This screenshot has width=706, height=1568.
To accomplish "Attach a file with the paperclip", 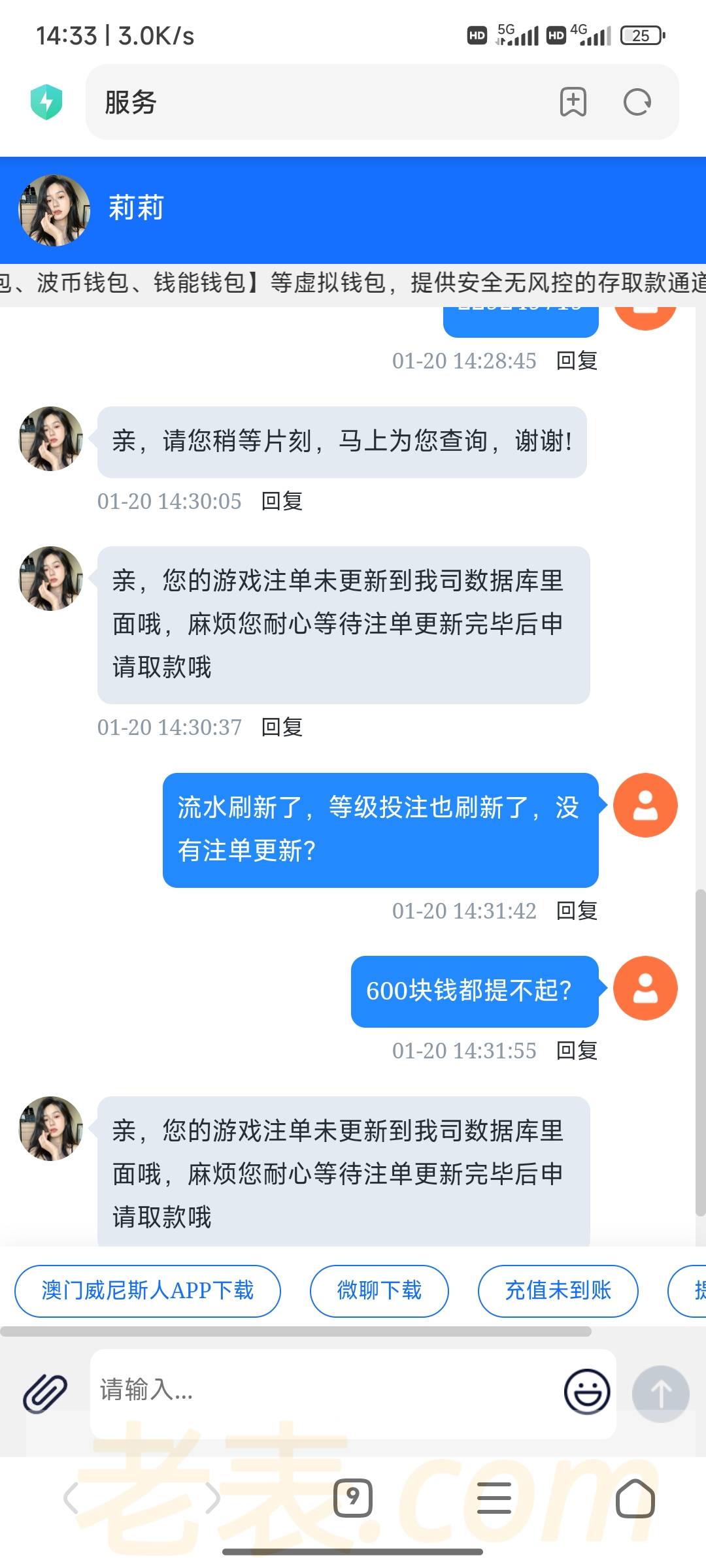I will point(45,1393).
